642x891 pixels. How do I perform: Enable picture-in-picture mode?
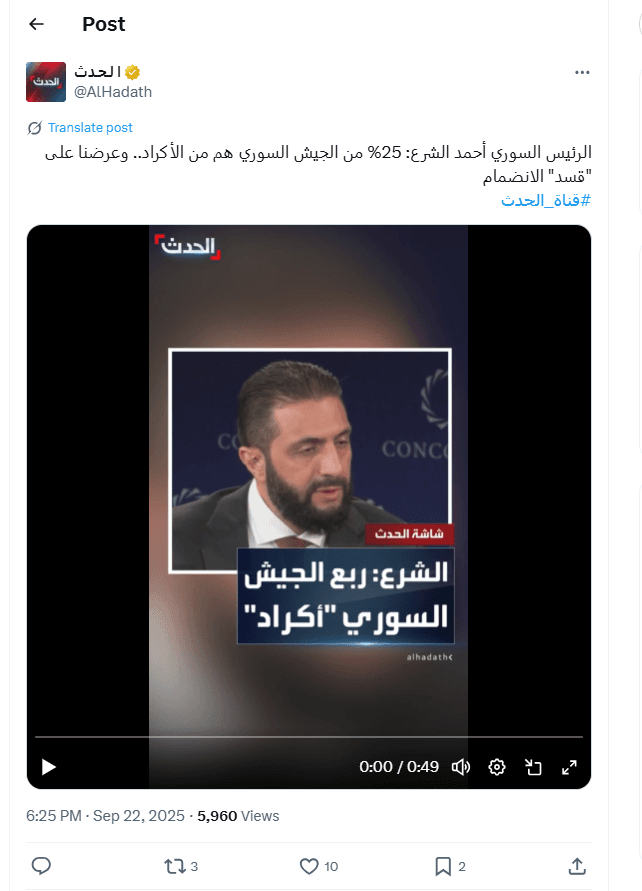[533, 767]
